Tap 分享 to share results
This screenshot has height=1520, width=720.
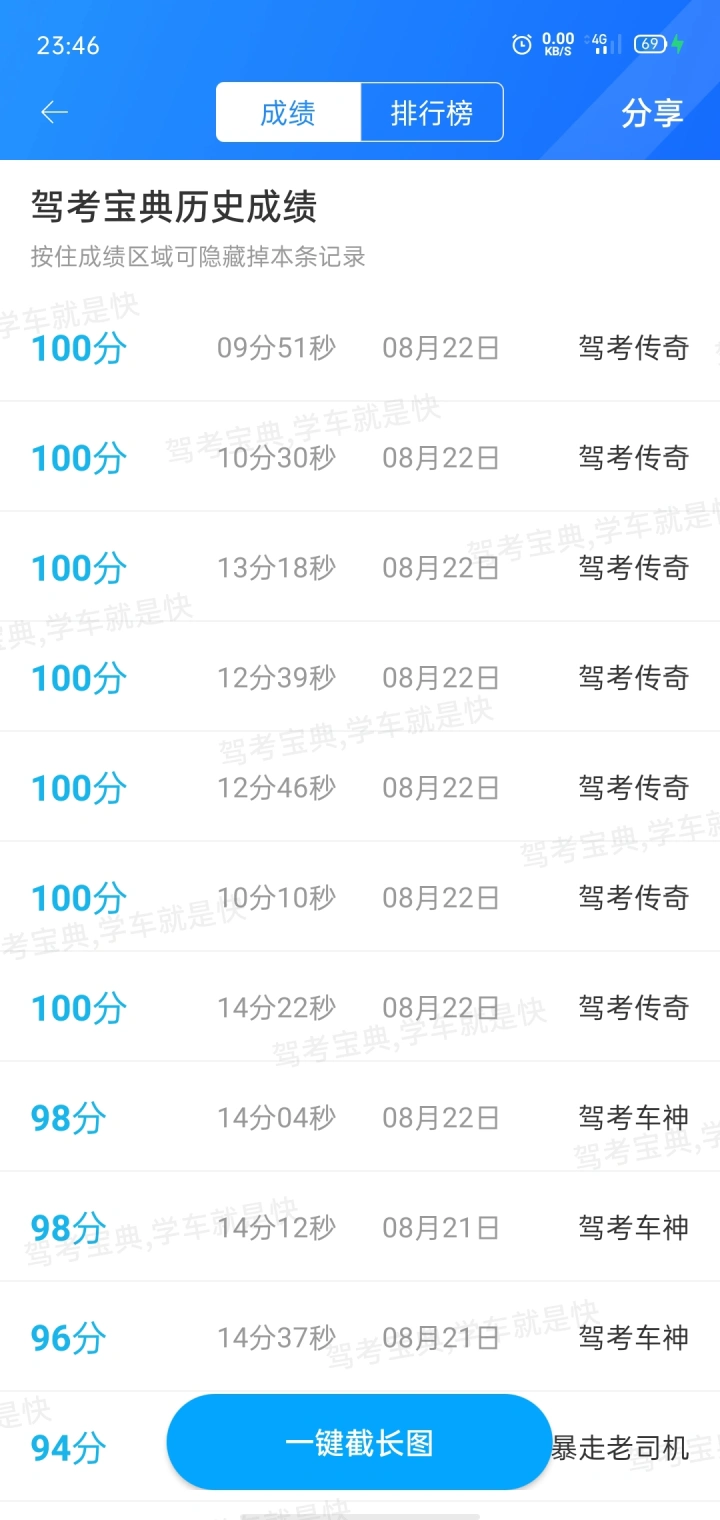(x=652, y=113)
